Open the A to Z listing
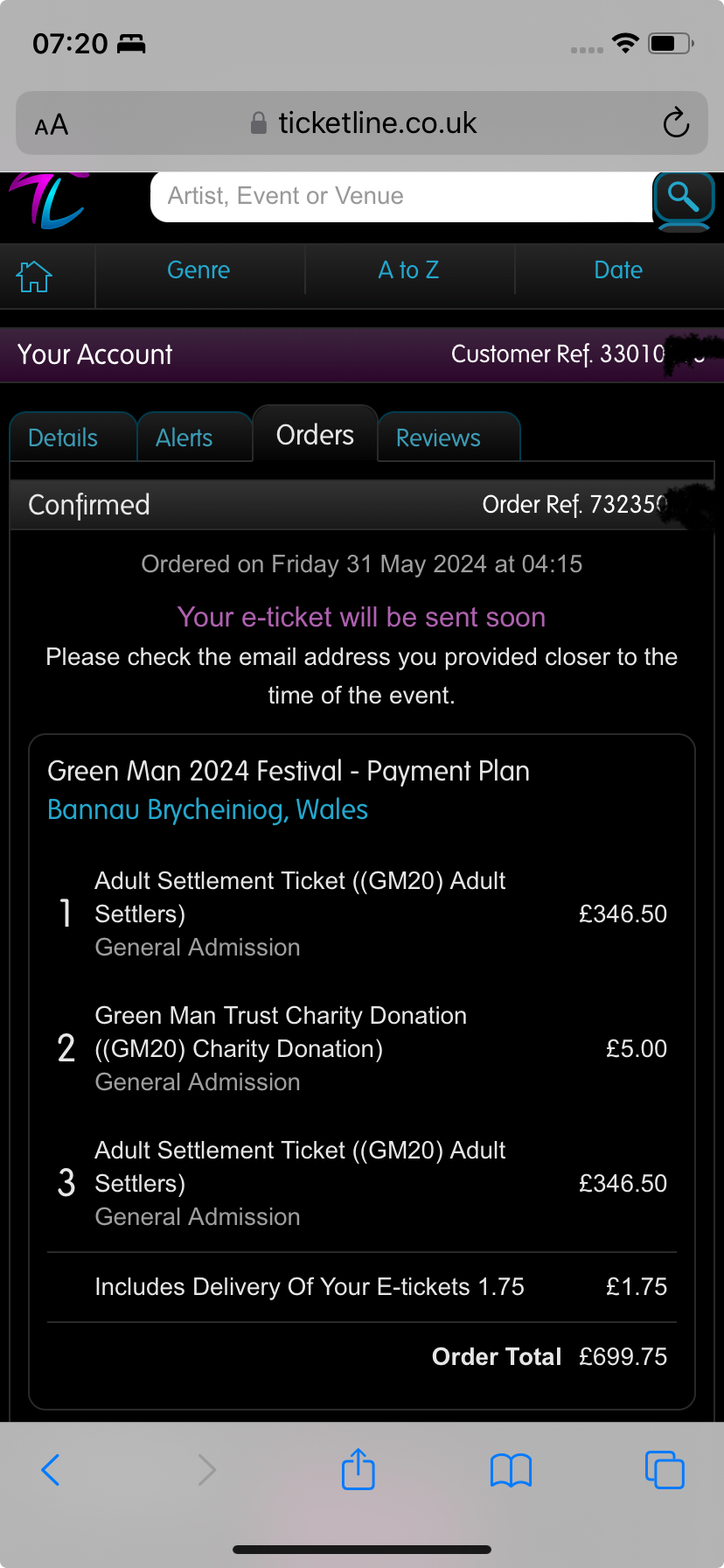724x1568 pixels. pyautogui.click(x=408, y=269)
